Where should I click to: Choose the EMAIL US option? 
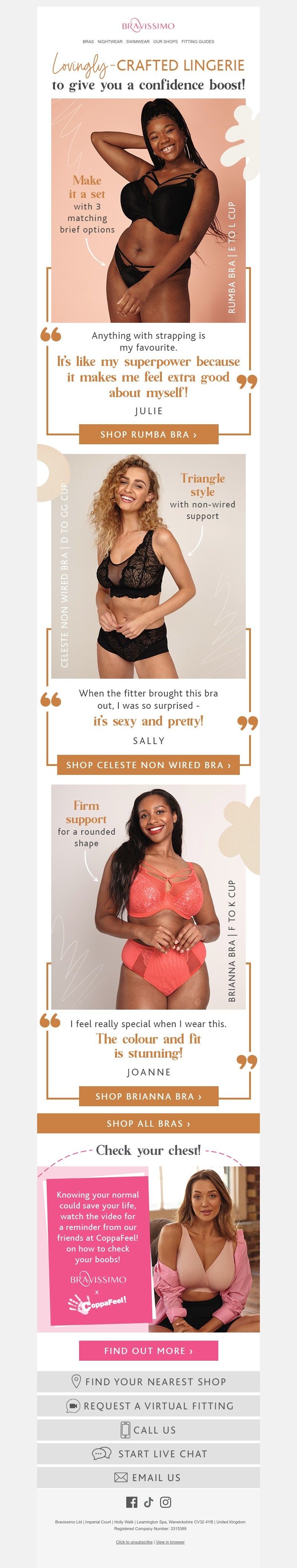[x=148, y=1477]
